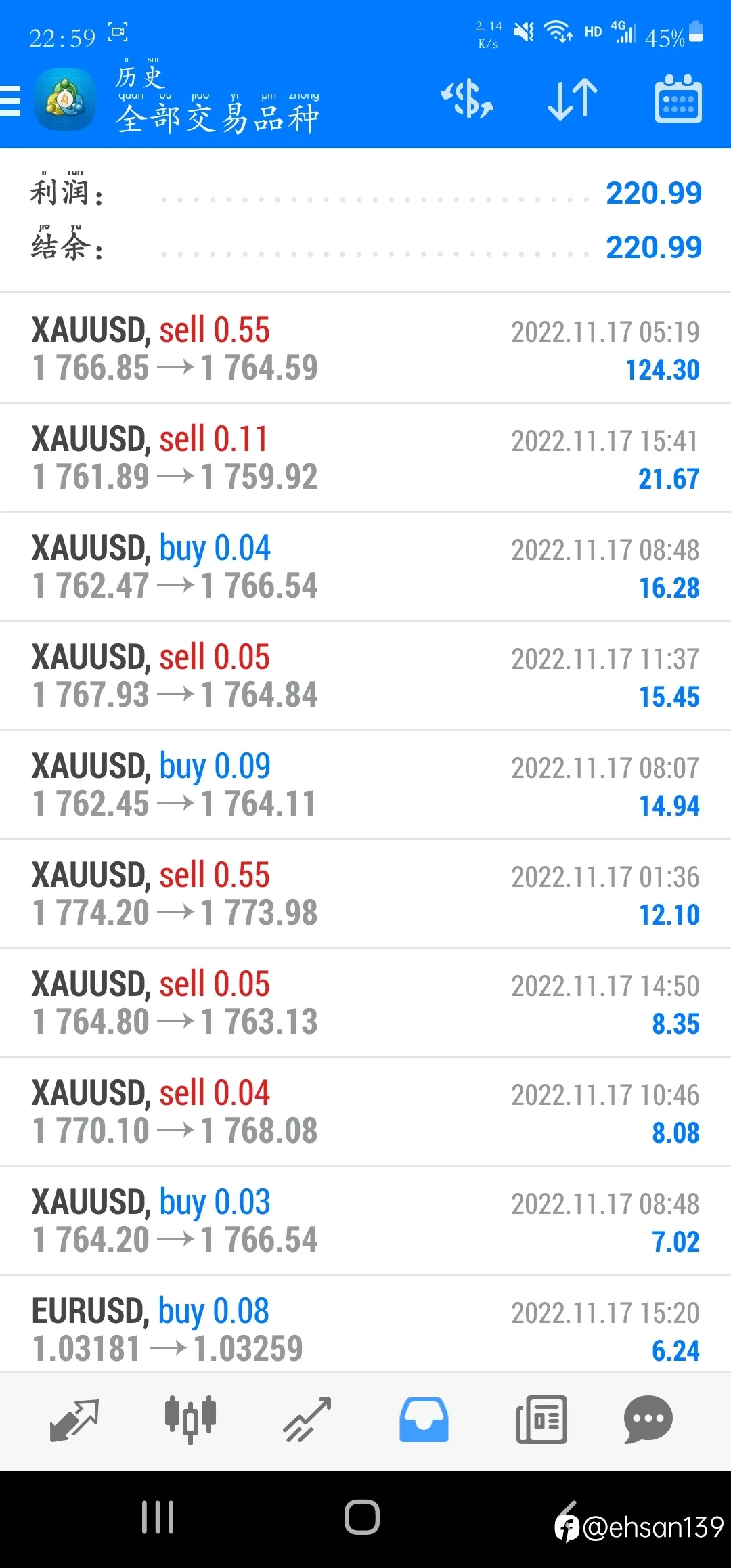The image size is (731, 1568).
Task: Open XAUUSD buy 0.03 trade row
Action: 365,1221
